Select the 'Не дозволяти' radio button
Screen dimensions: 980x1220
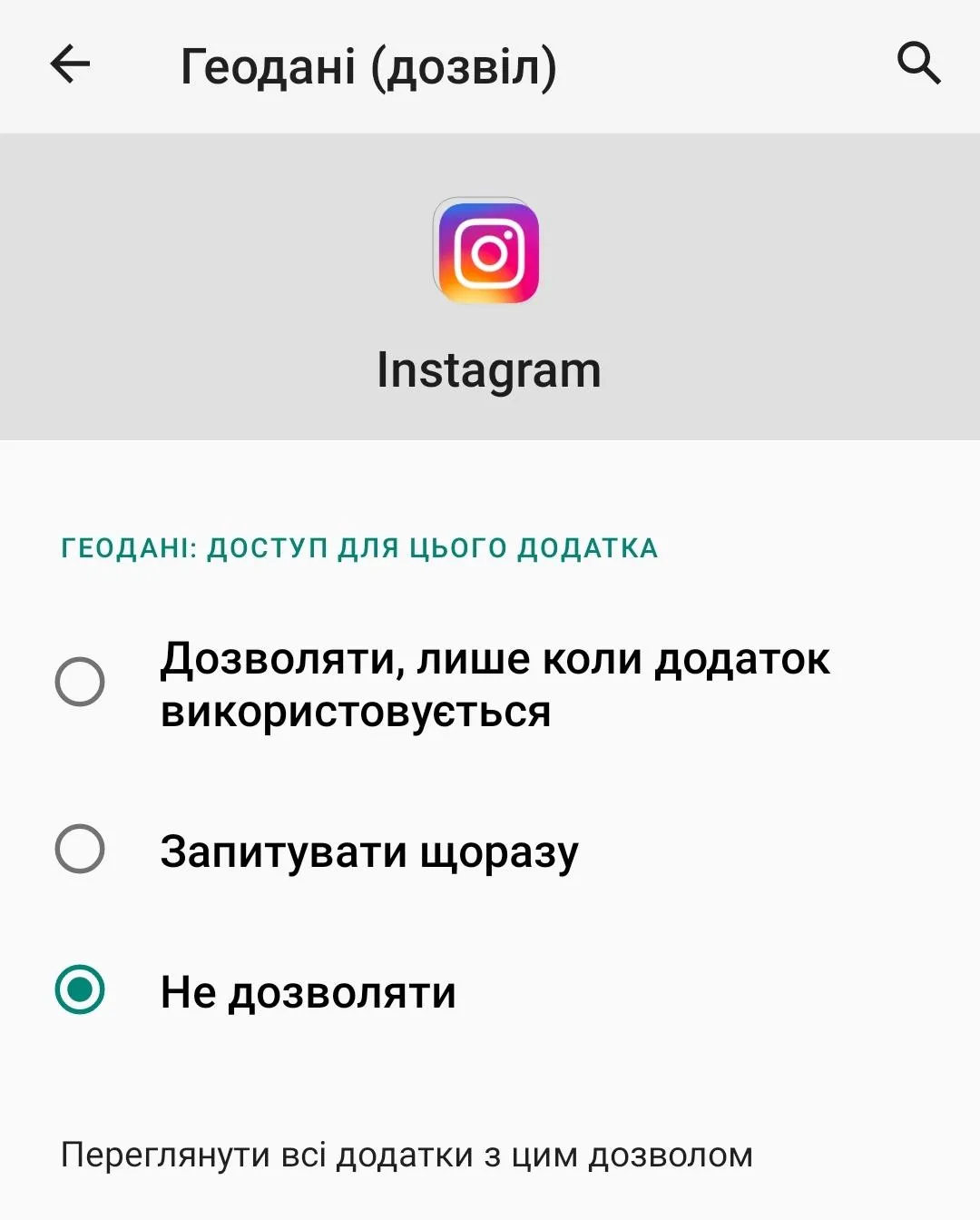tap(80, 989)
